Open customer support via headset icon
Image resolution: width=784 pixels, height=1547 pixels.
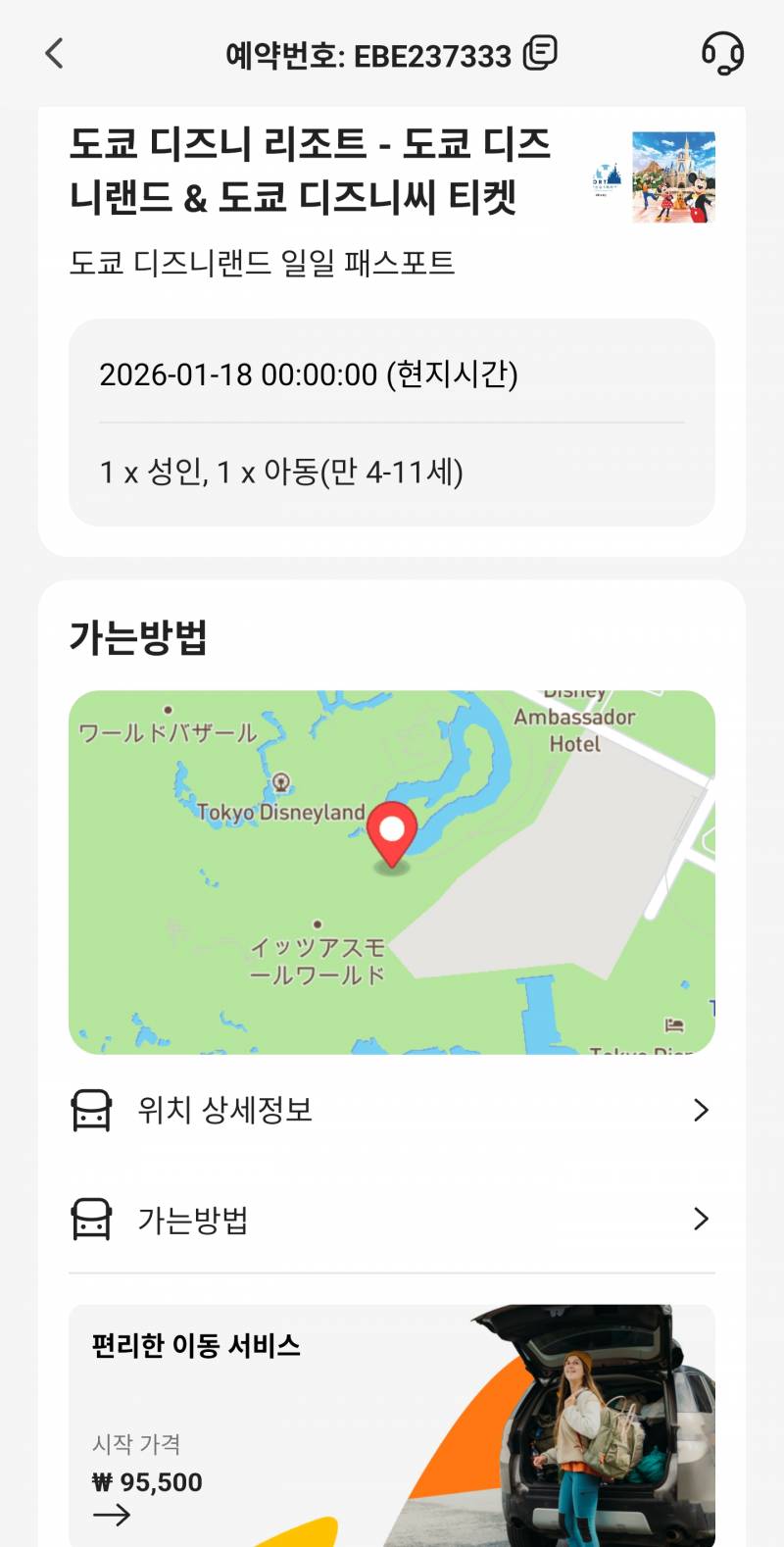722,54
